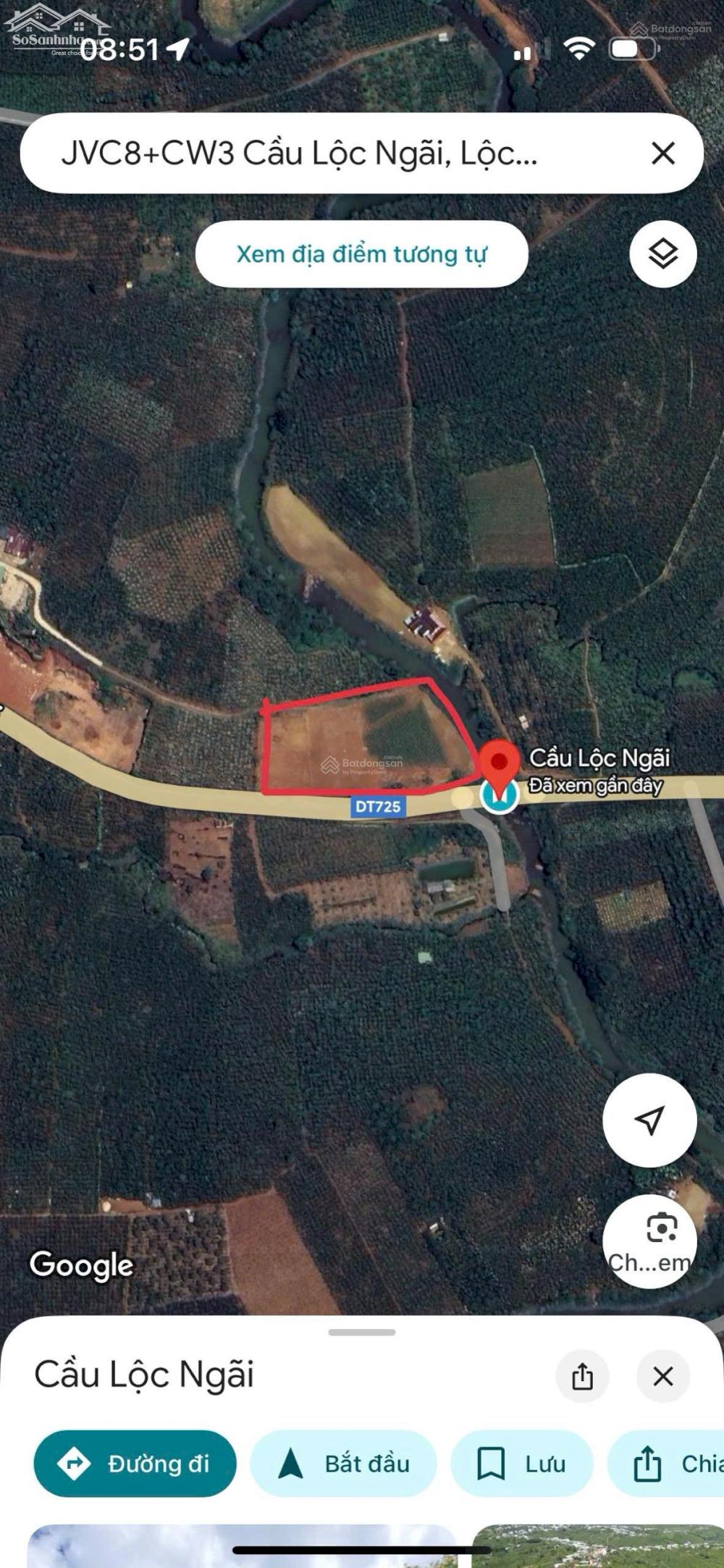The width and height of the screenshot is (724, 1568).
Task: Clear the search text with the X
Action: (662, 154)
